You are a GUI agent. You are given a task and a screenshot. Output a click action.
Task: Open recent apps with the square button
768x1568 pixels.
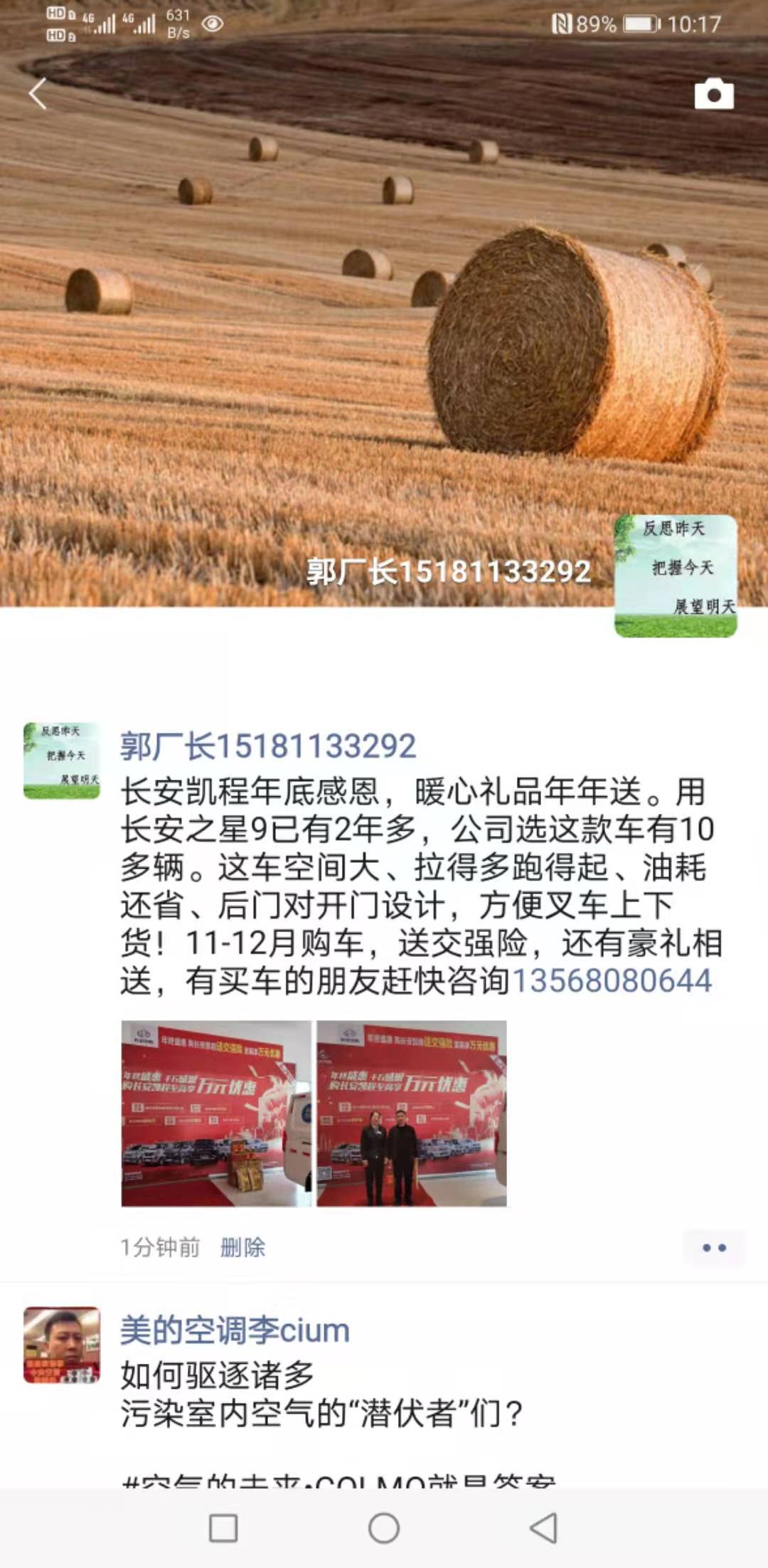[x=223, y=1528]
